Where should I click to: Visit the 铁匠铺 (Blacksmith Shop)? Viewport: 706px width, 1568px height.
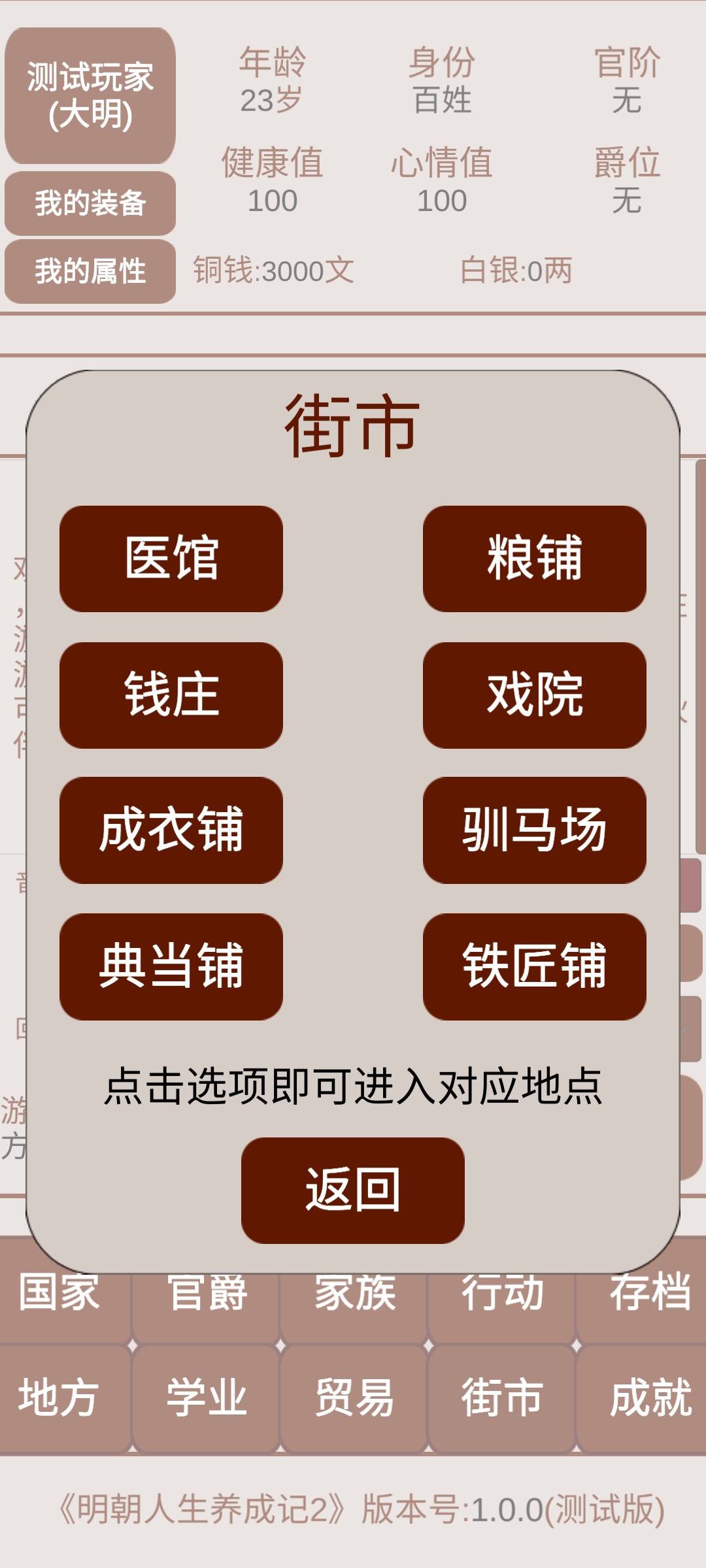click(534, 962)
